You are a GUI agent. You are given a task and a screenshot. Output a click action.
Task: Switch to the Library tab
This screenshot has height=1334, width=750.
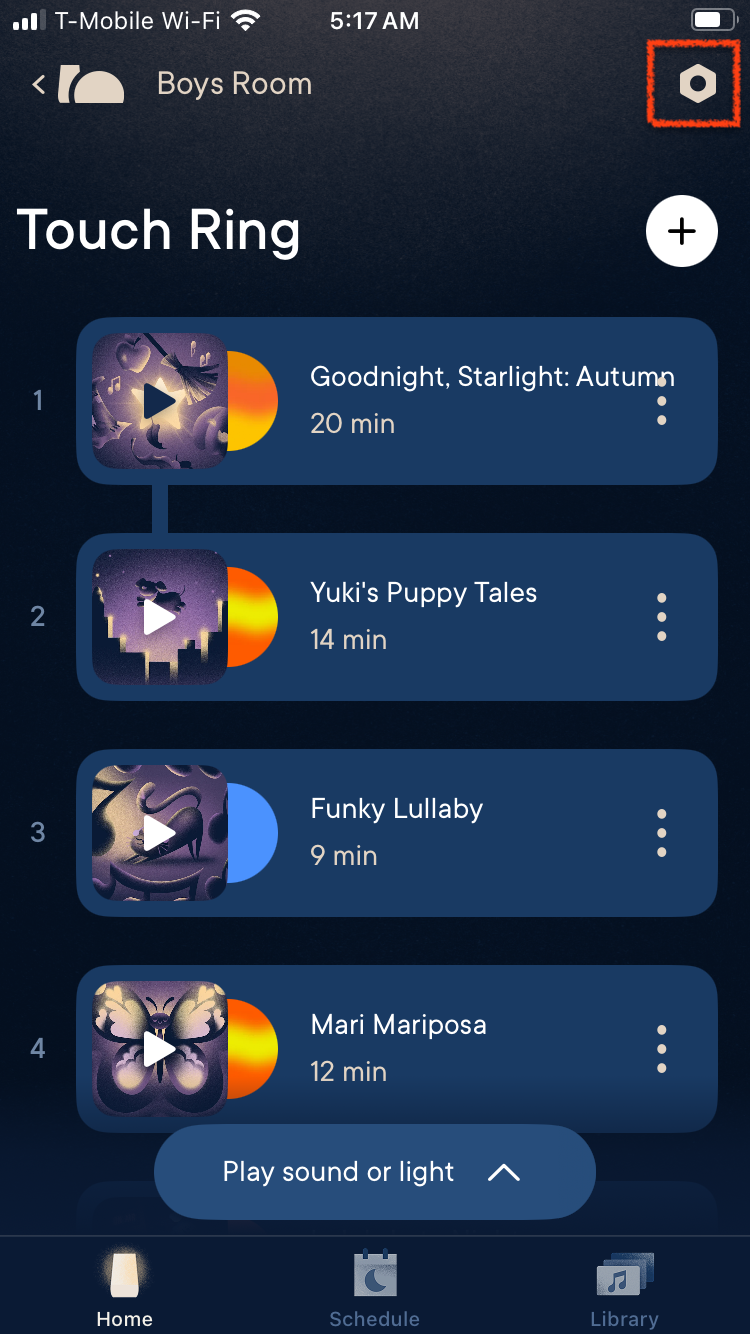[624, 1288]
